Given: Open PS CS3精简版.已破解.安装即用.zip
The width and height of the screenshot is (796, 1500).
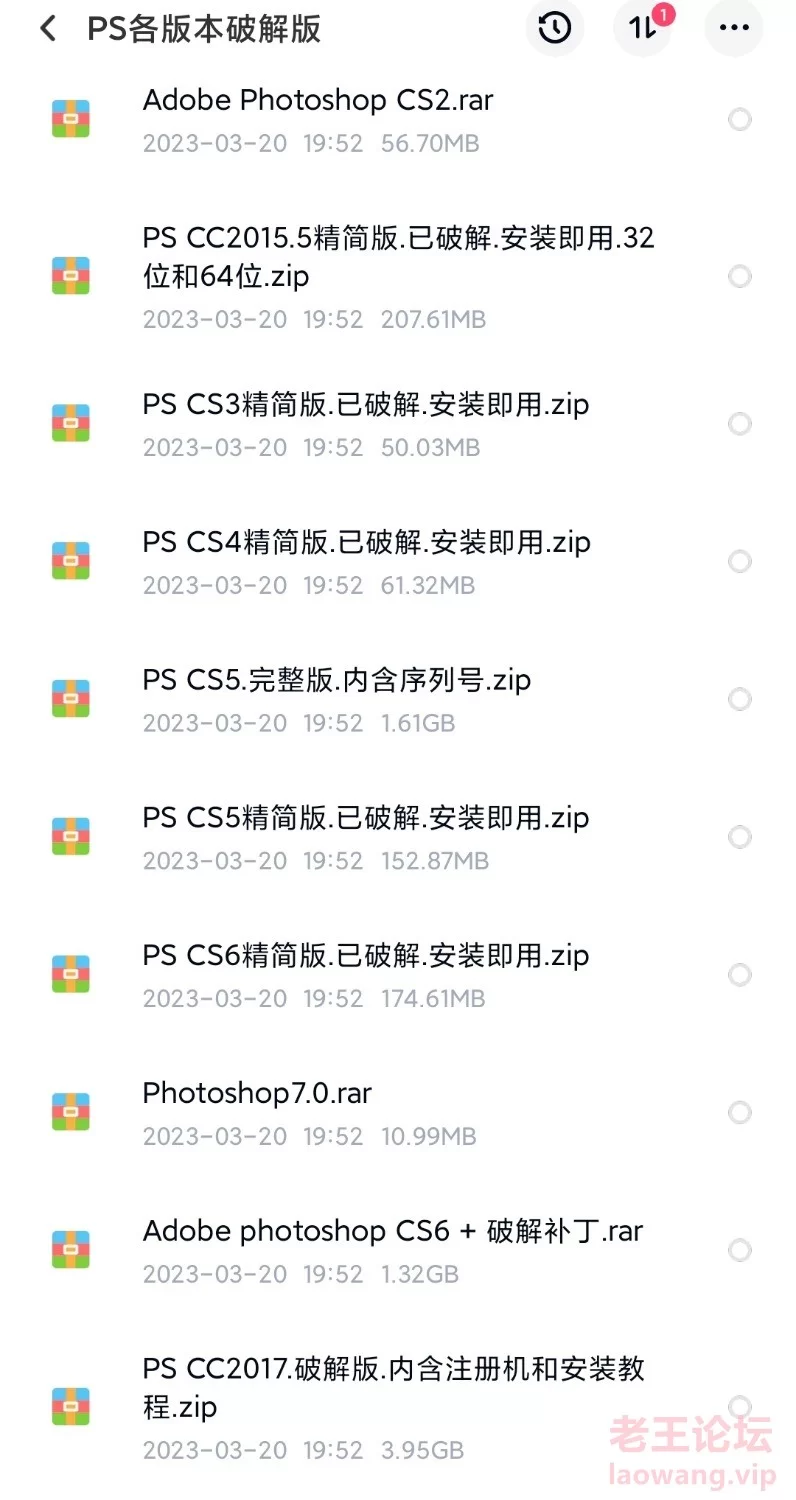Looking at the screenshot, I should pos(398,424).
